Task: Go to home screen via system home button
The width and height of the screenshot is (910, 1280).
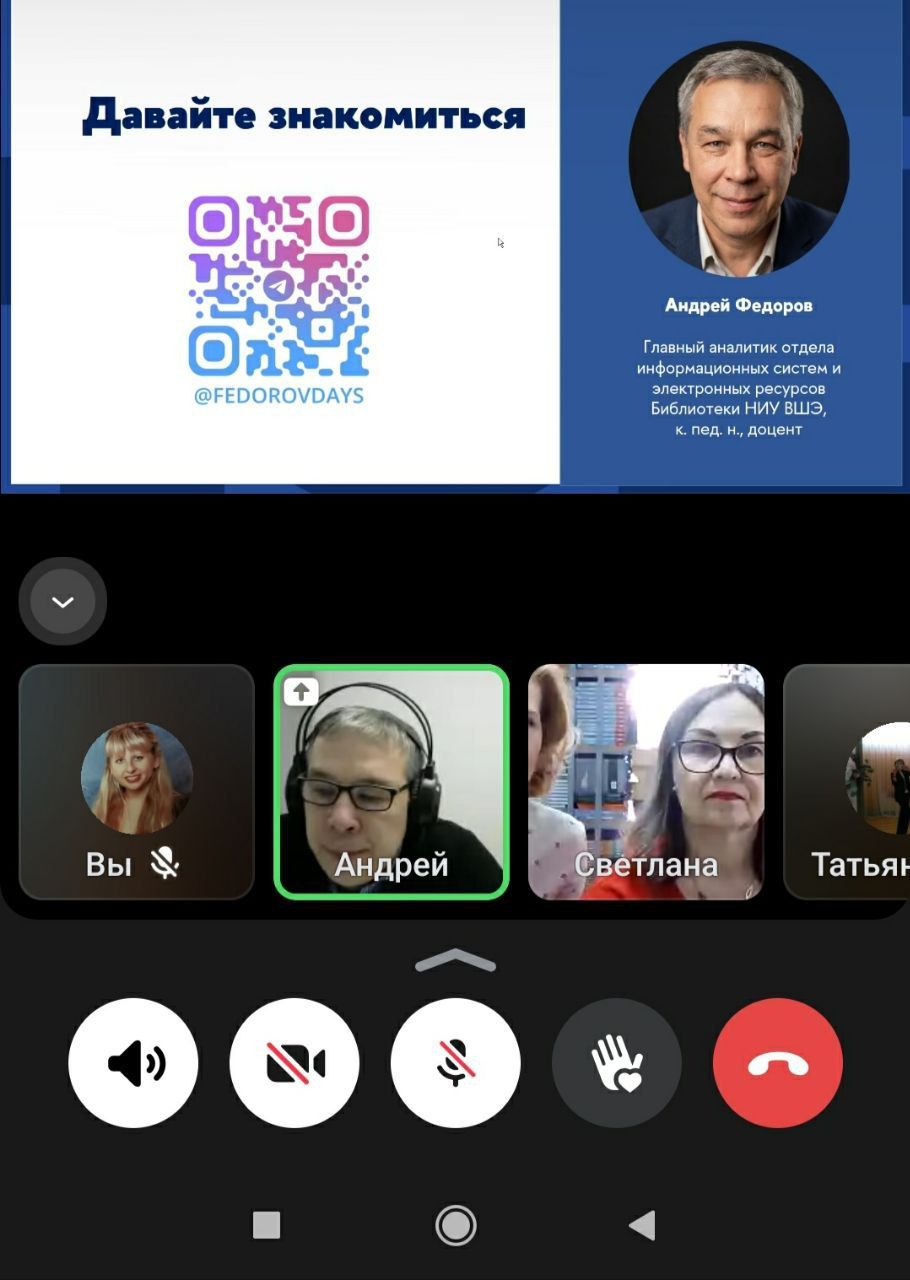Action: [x=456, y=1225]
